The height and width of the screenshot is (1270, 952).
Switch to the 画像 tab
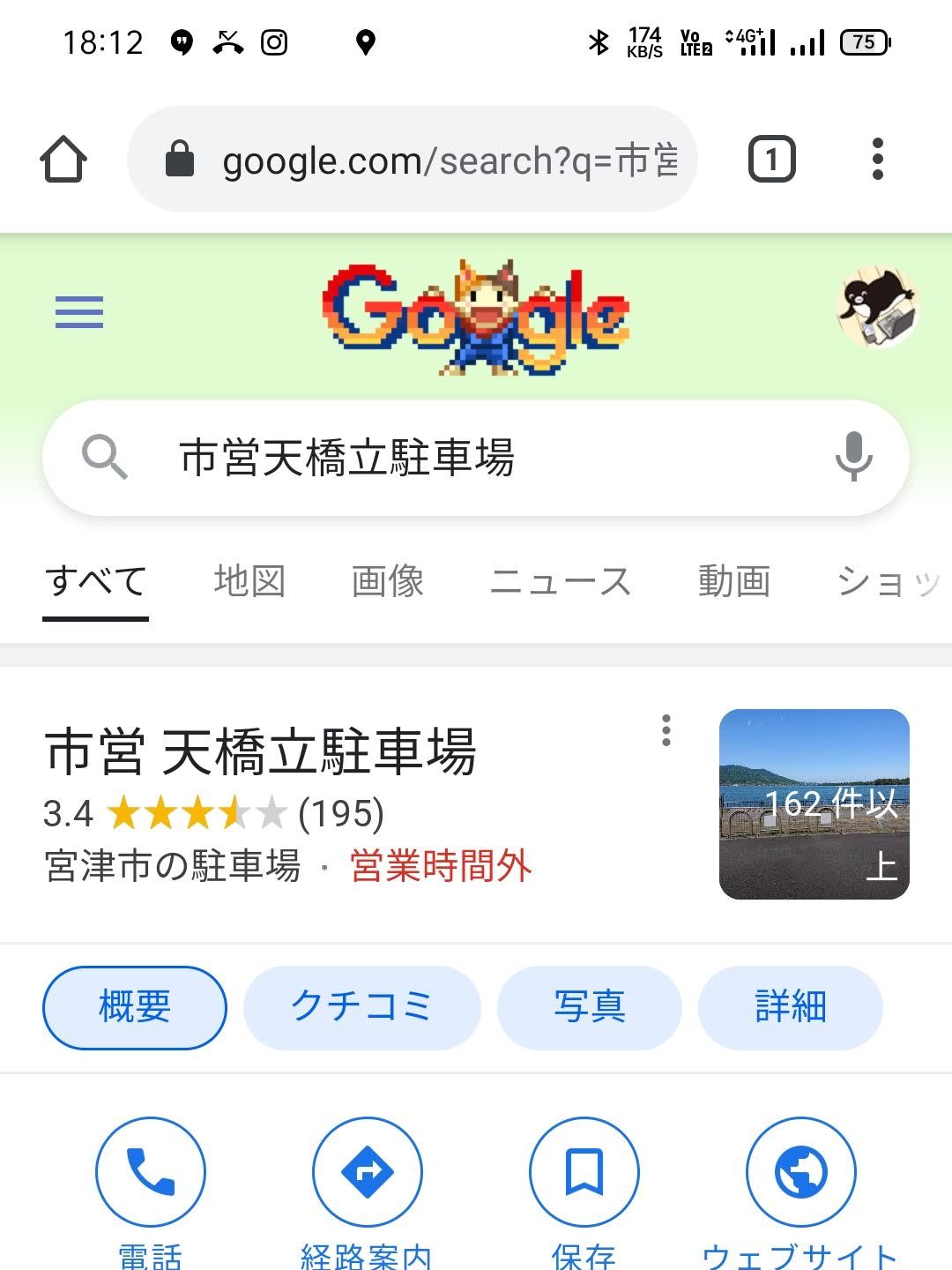[x=388, y=580]
